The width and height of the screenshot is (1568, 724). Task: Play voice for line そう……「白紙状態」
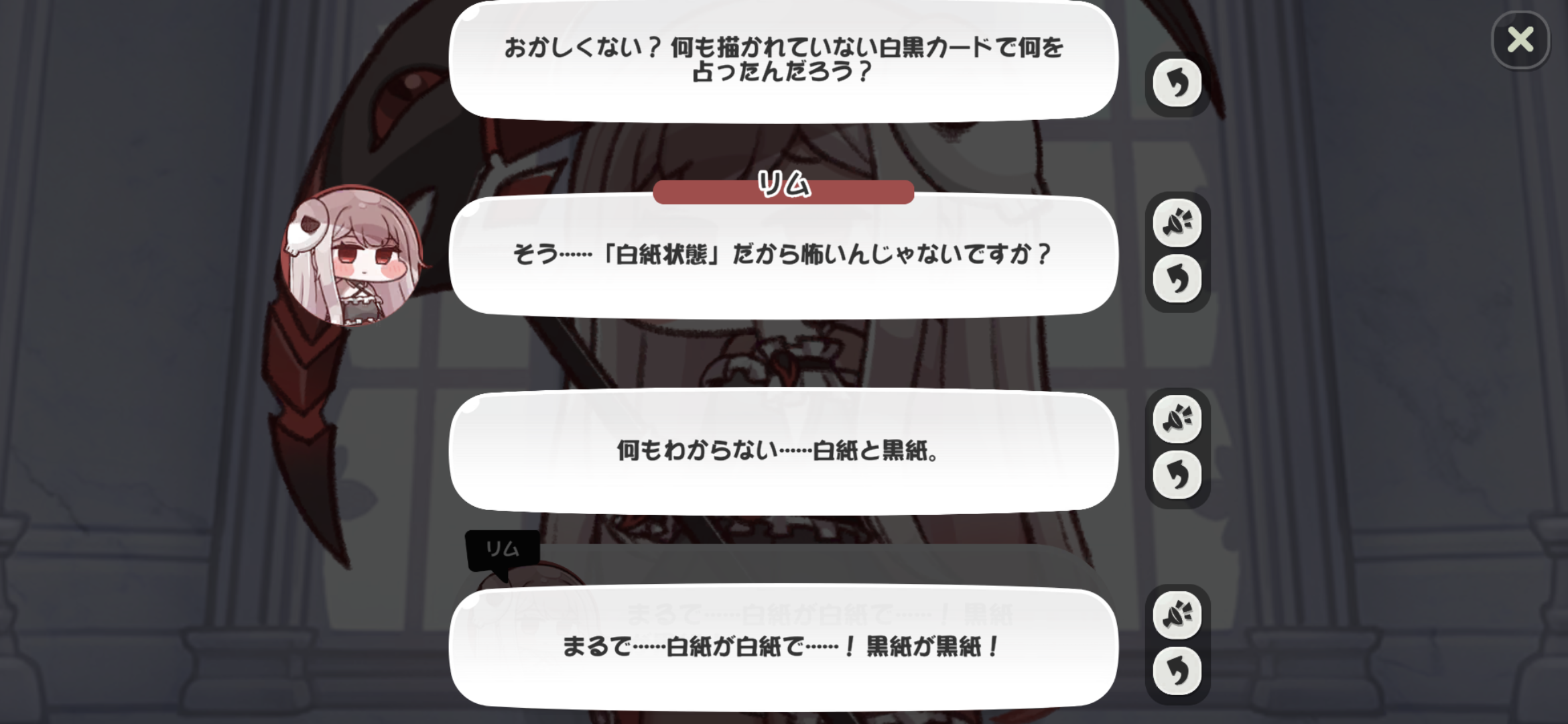tap(1177, 223)
